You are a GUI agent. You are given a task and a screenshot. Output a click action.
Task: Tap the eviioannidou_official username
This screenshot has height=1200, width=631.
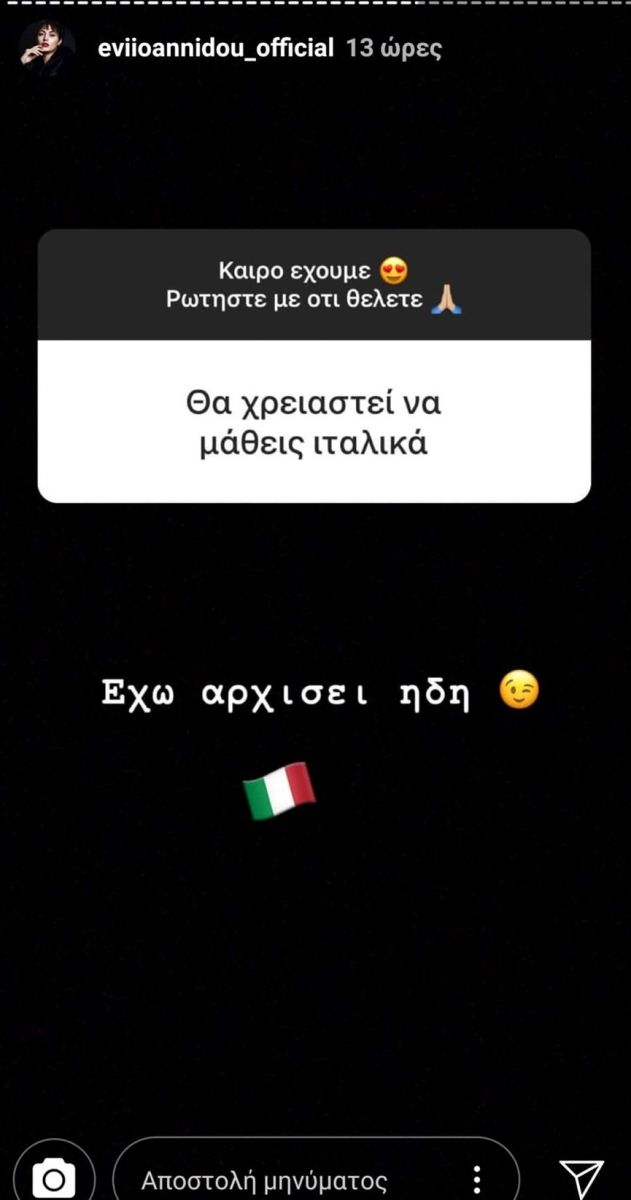tap(216, 48)
